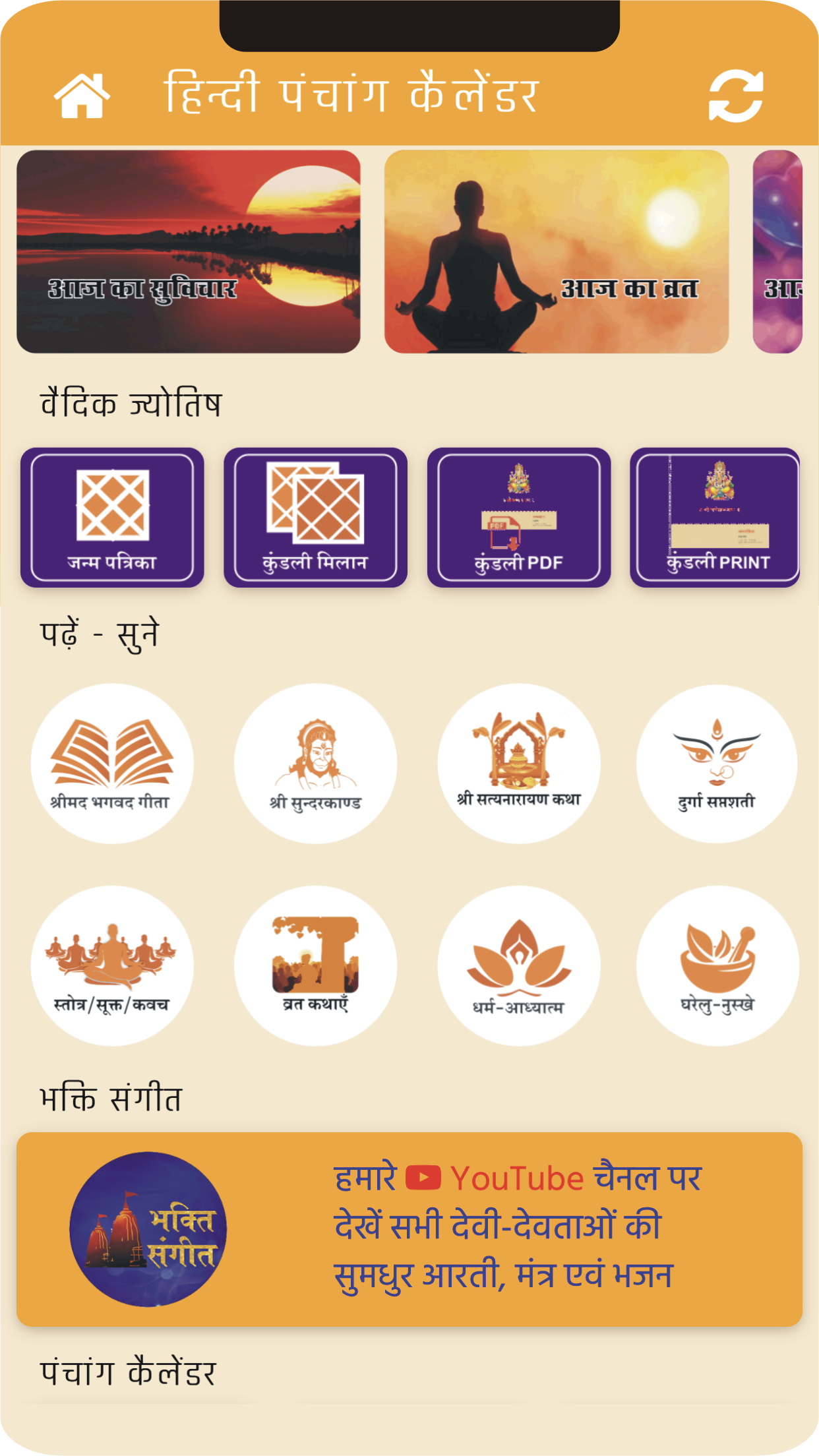This screenshot has width=819, height=1456.
Task: Open श्री सुन्दरकाण्ड
Action: click(x=315, y=764)
